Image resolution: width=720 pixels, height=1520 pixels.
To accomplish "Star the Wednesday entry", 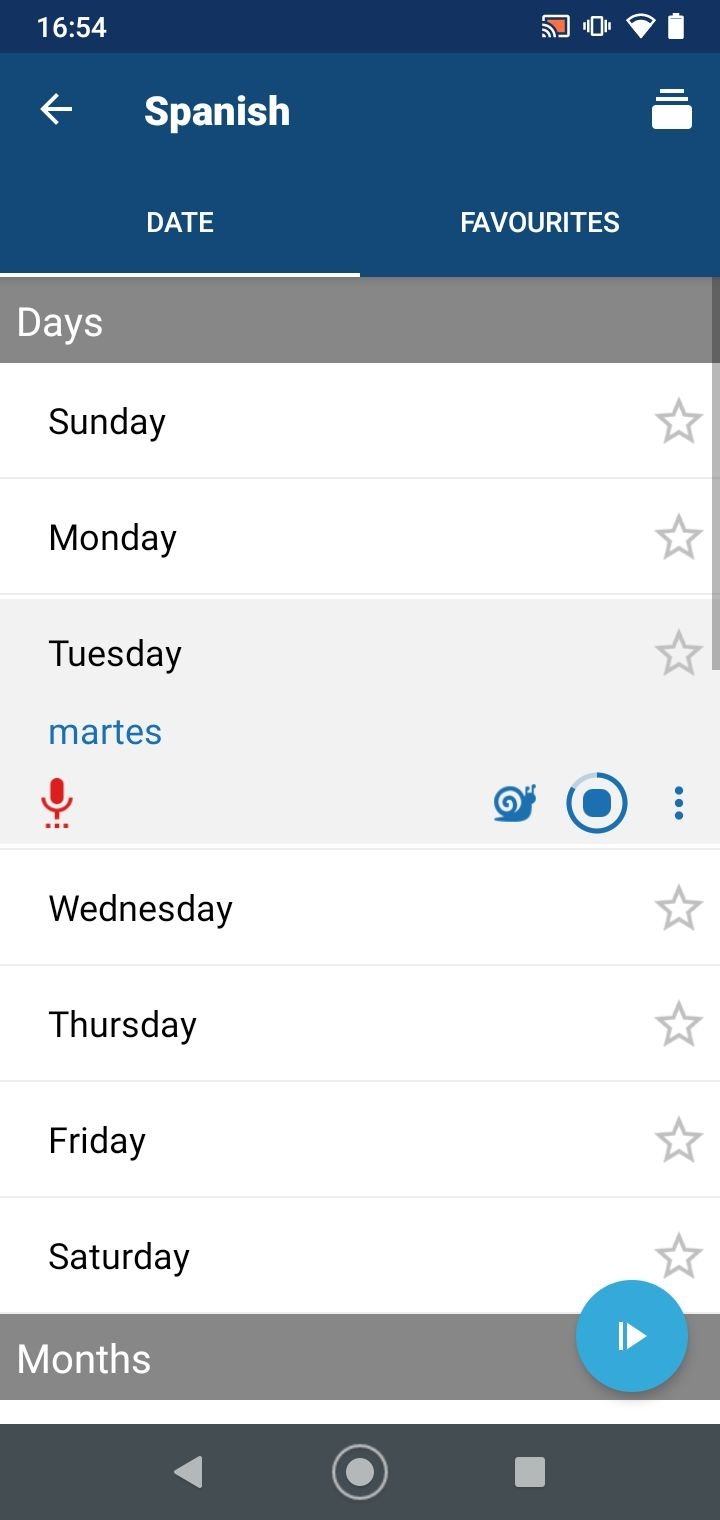I will pyautogui.click(x=678, y=908).
